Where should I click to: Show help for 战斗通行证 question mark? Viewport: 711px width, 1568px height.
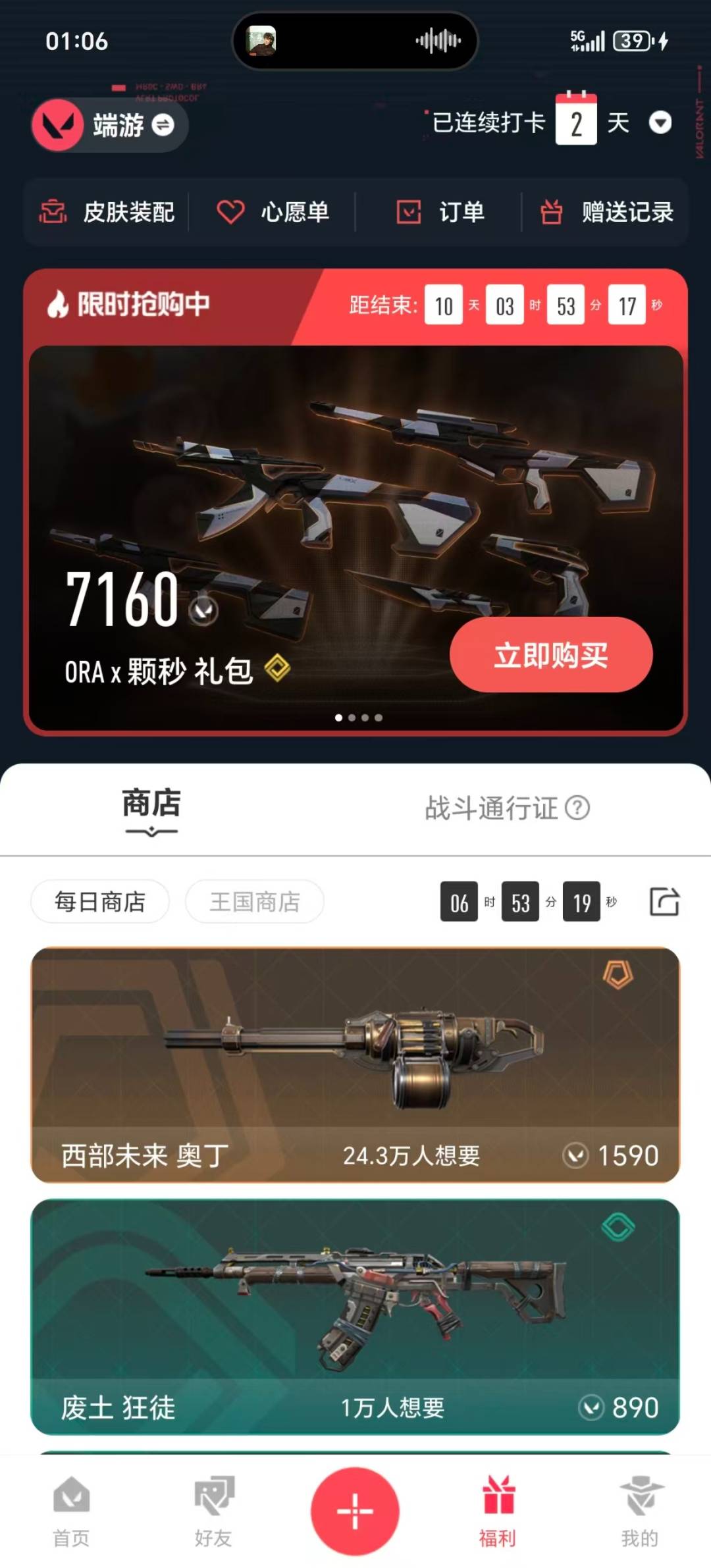577,808
